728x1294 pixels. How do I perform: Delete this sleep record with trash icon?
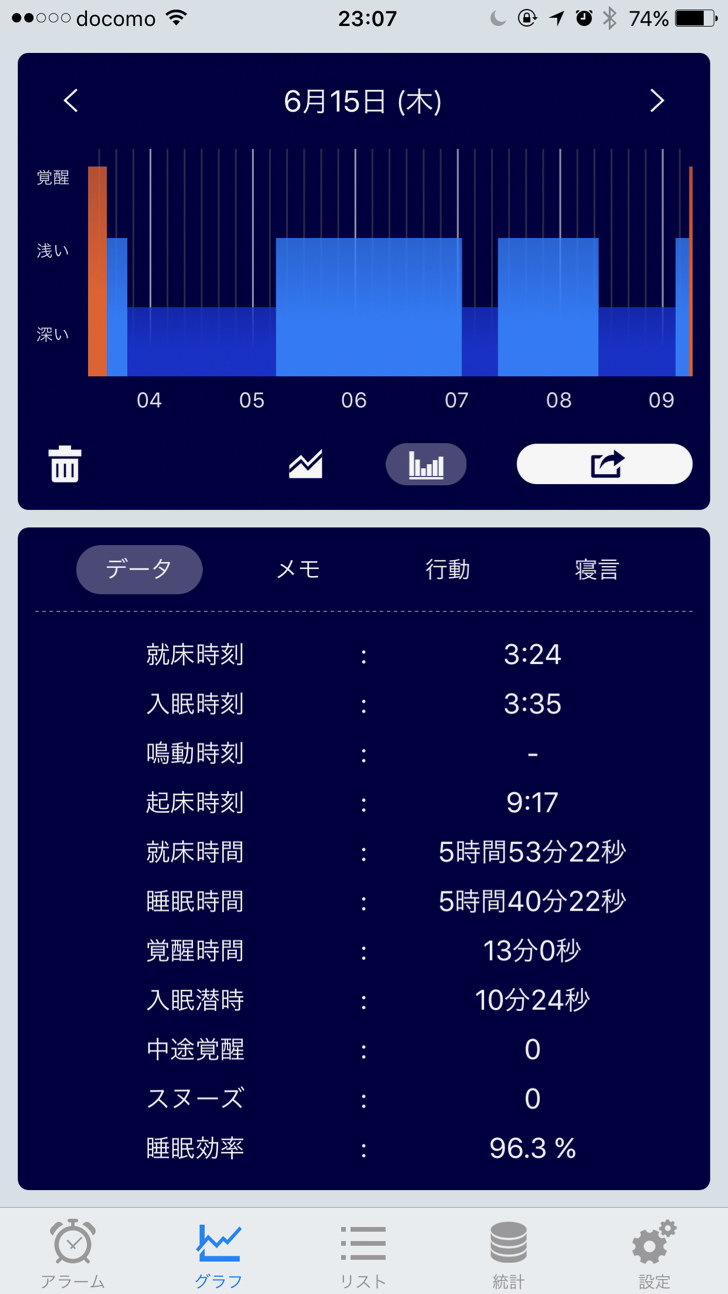point(65,464)
